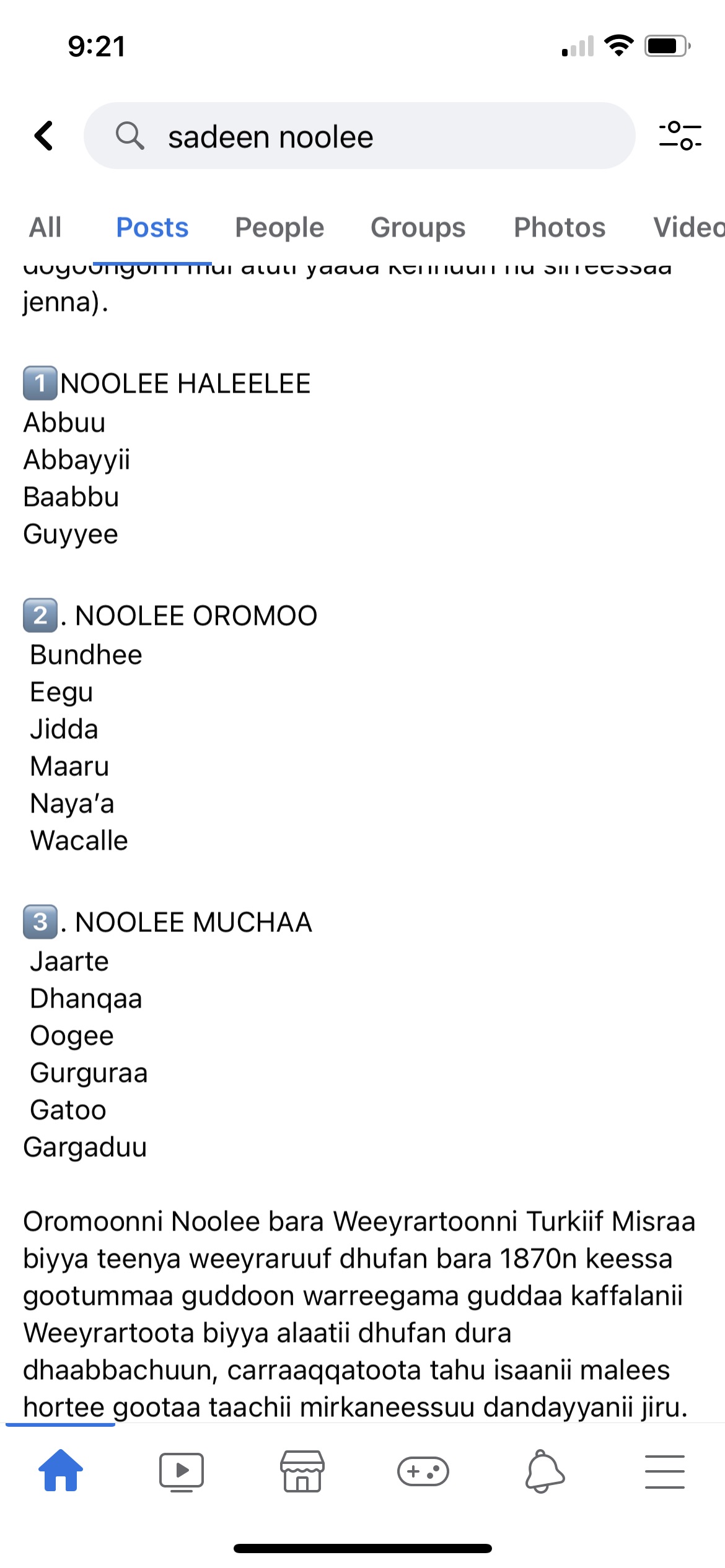The height and width of the screenshot is (1568, 725).
Task: Switch to the All results tab
Action: coord(45,228)
